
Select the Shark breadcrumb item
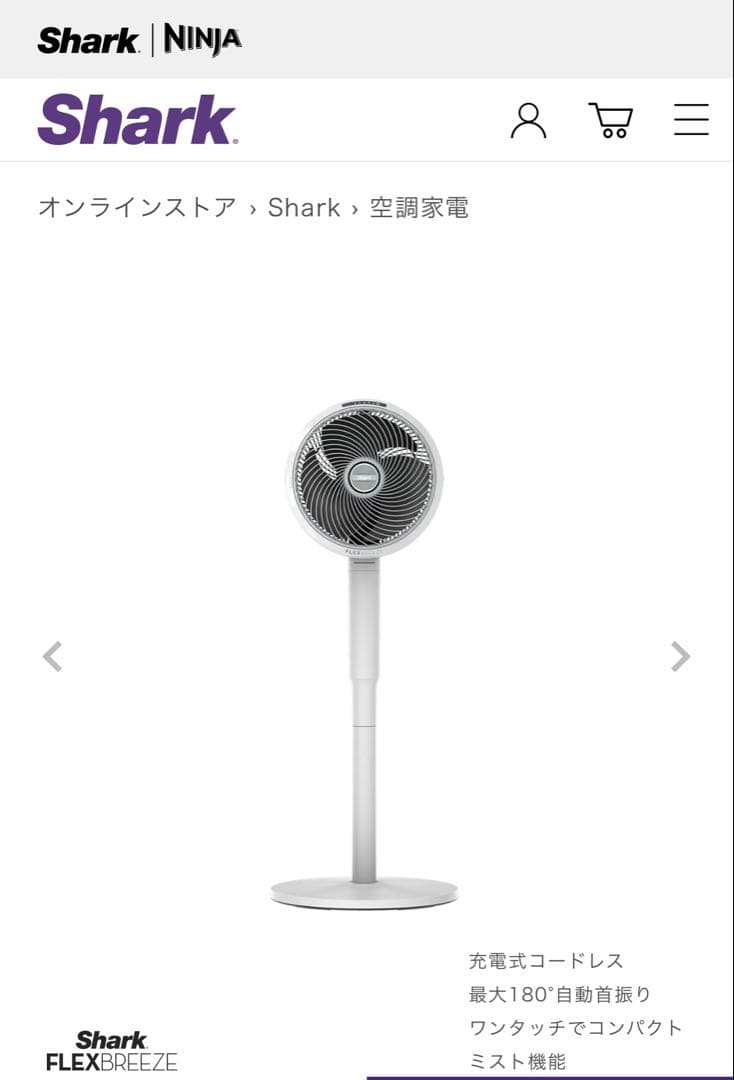pyautogui.click(x=304, y=208)
